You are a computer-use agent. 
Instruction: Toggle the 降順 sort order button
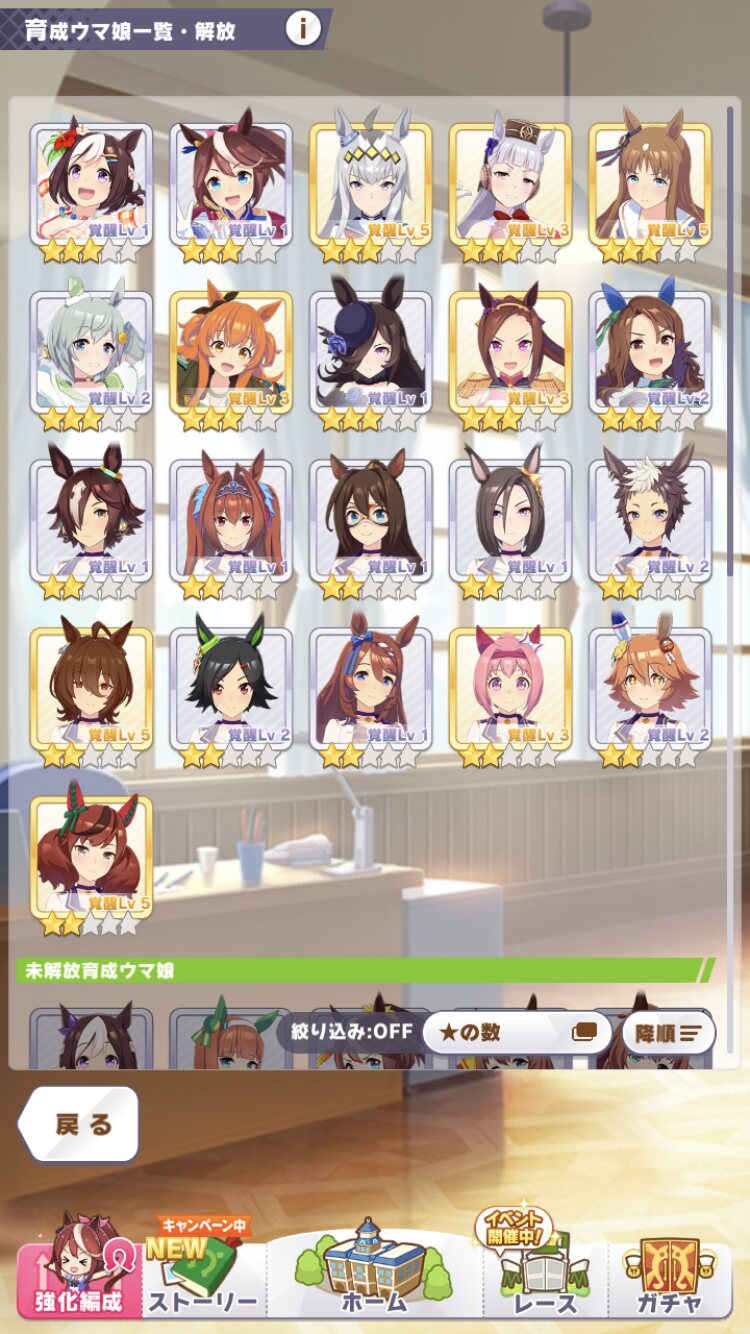(668, 1032)
